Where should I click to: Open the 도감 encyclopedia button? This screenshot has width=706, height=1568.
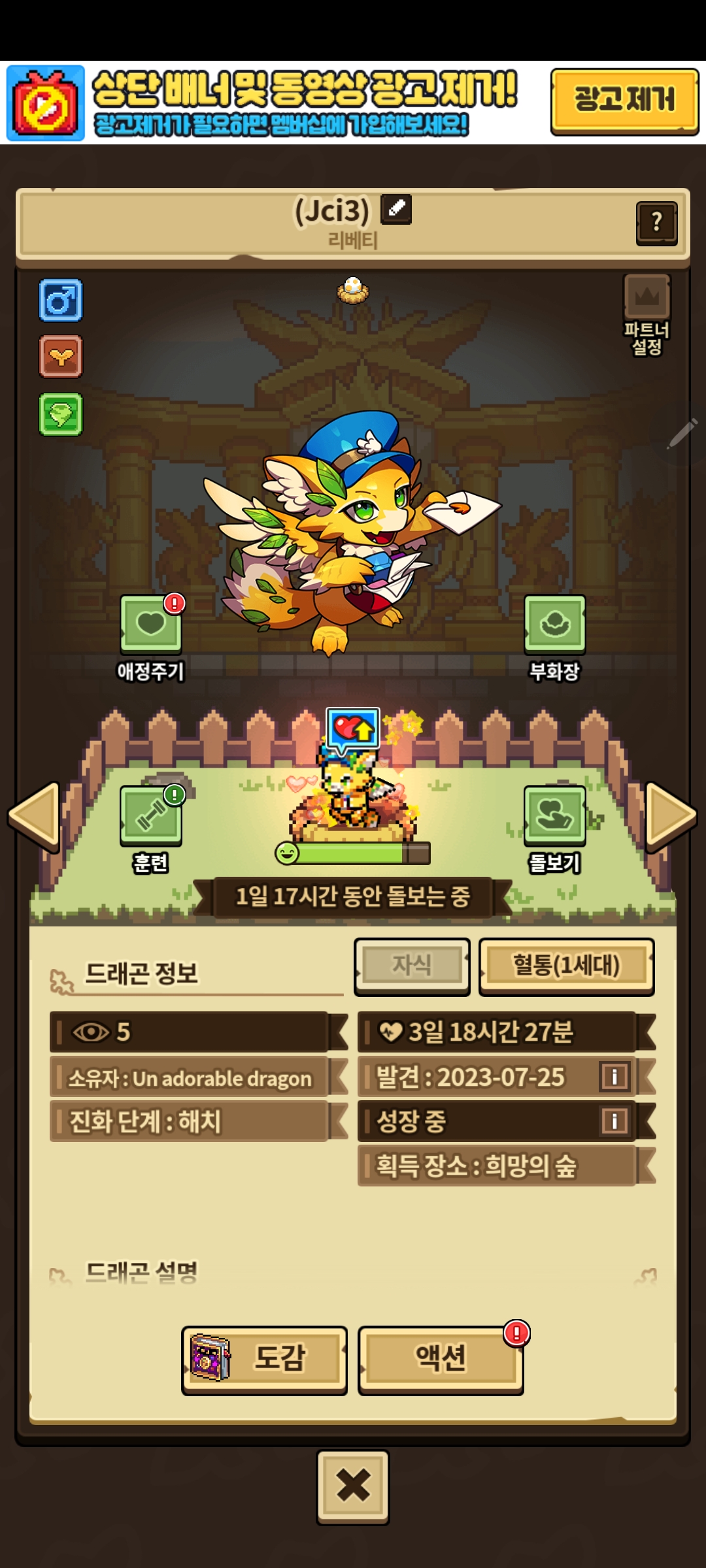(x=264, y=1360)
